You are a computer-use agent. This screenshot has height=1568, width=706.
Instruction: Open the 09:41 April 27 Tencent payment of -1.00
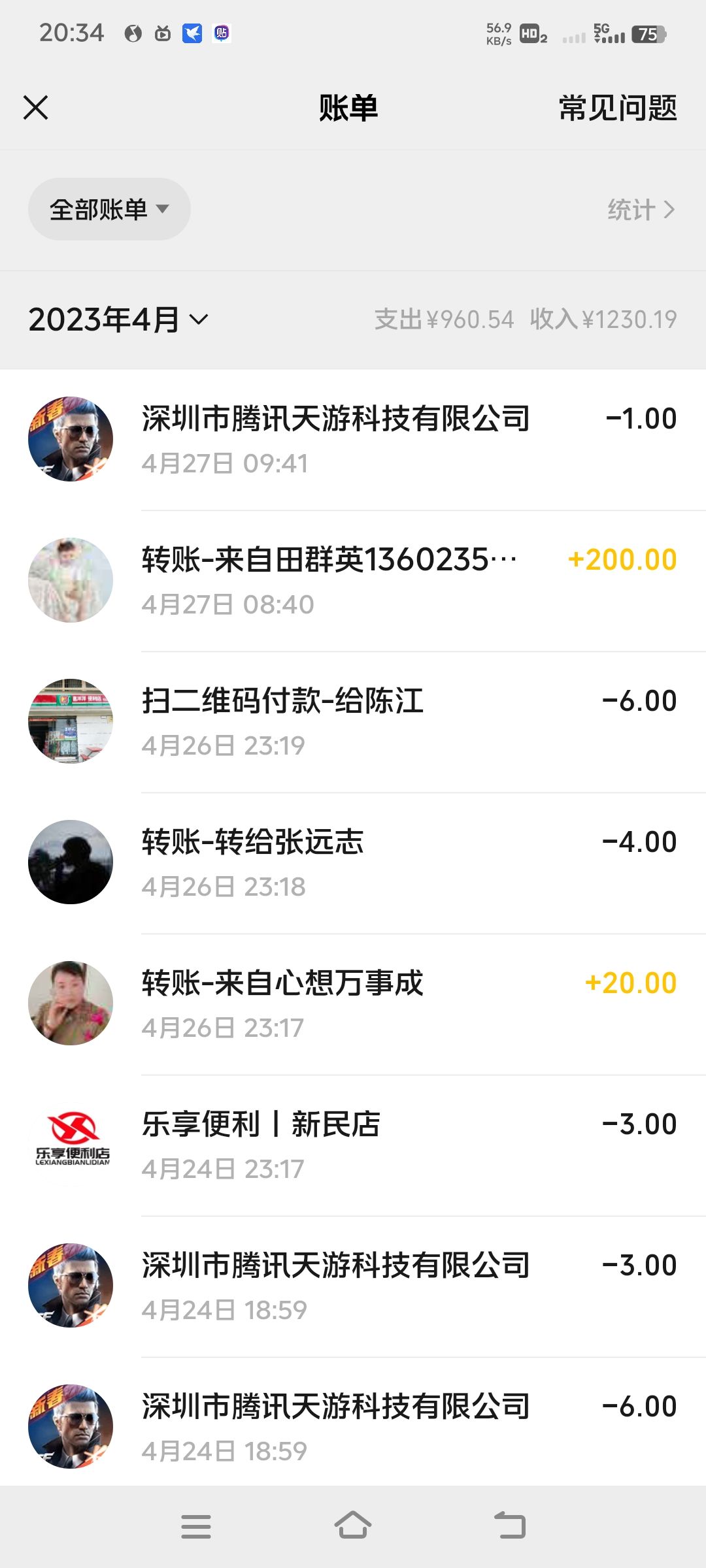click(x=353, y=440)
